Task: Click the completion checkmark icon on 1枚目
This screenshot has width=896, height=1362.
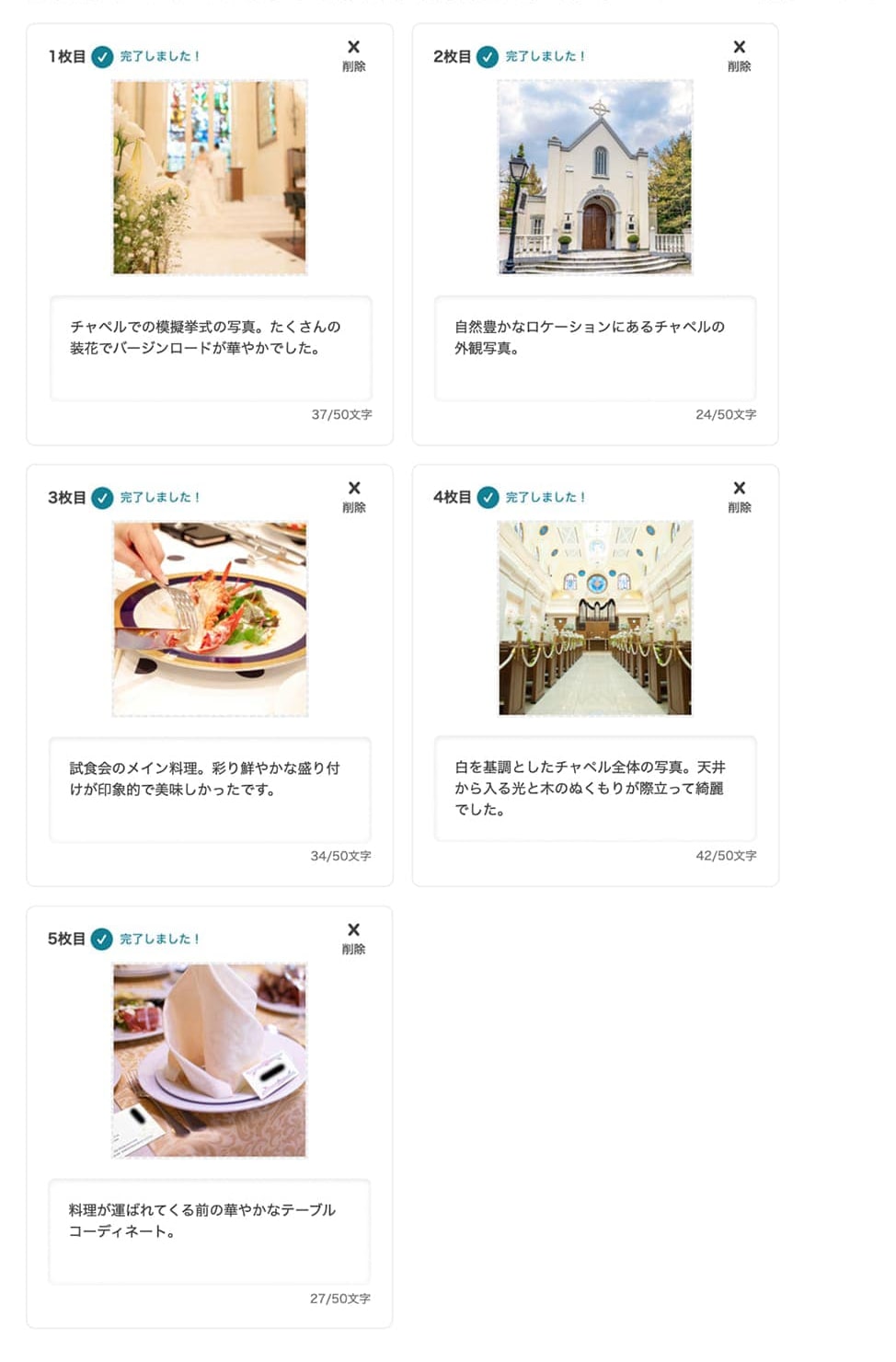Action: (102, 55)
